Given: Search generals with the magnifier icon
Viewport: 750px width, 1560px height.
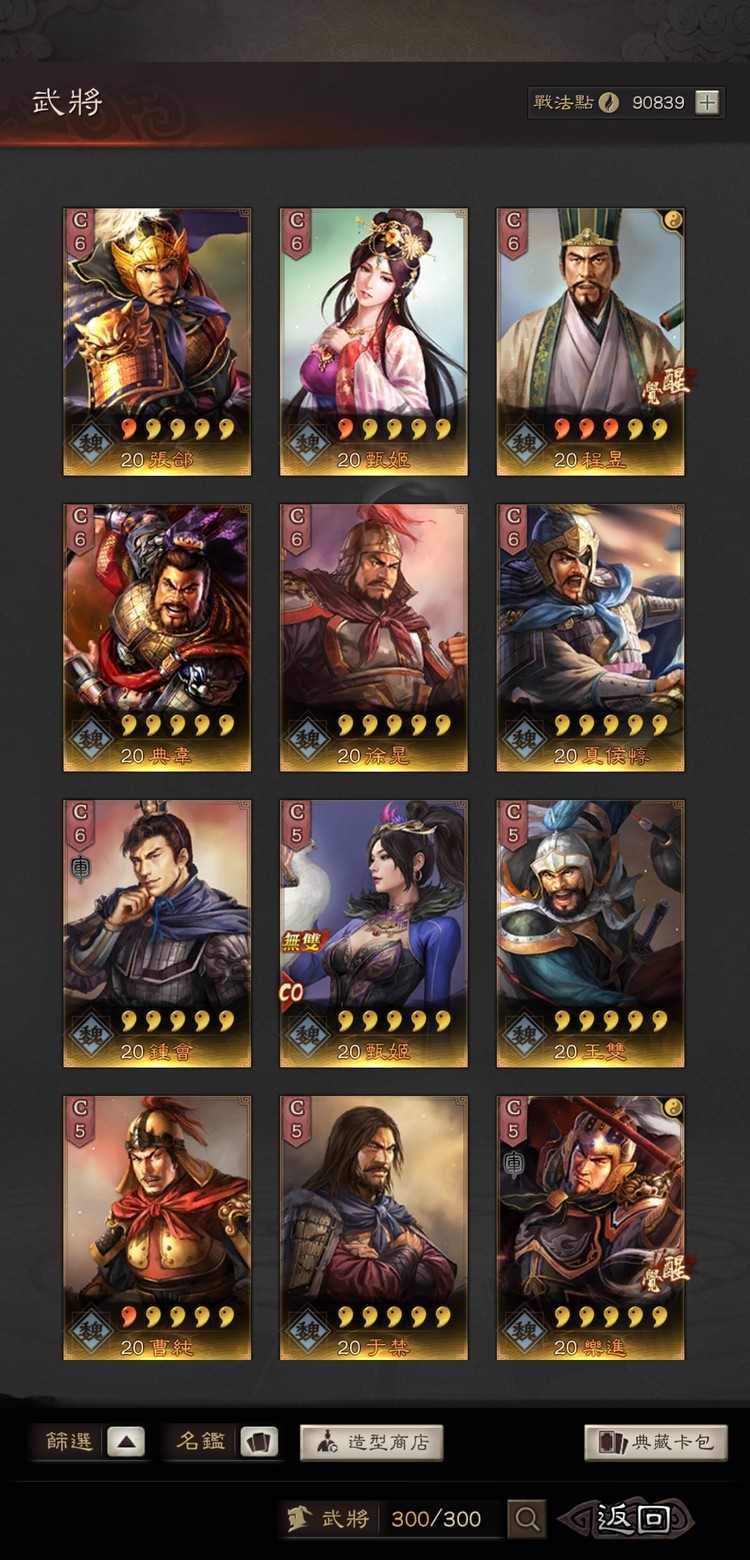Looking at the screenshot, I should [526, 1519].
